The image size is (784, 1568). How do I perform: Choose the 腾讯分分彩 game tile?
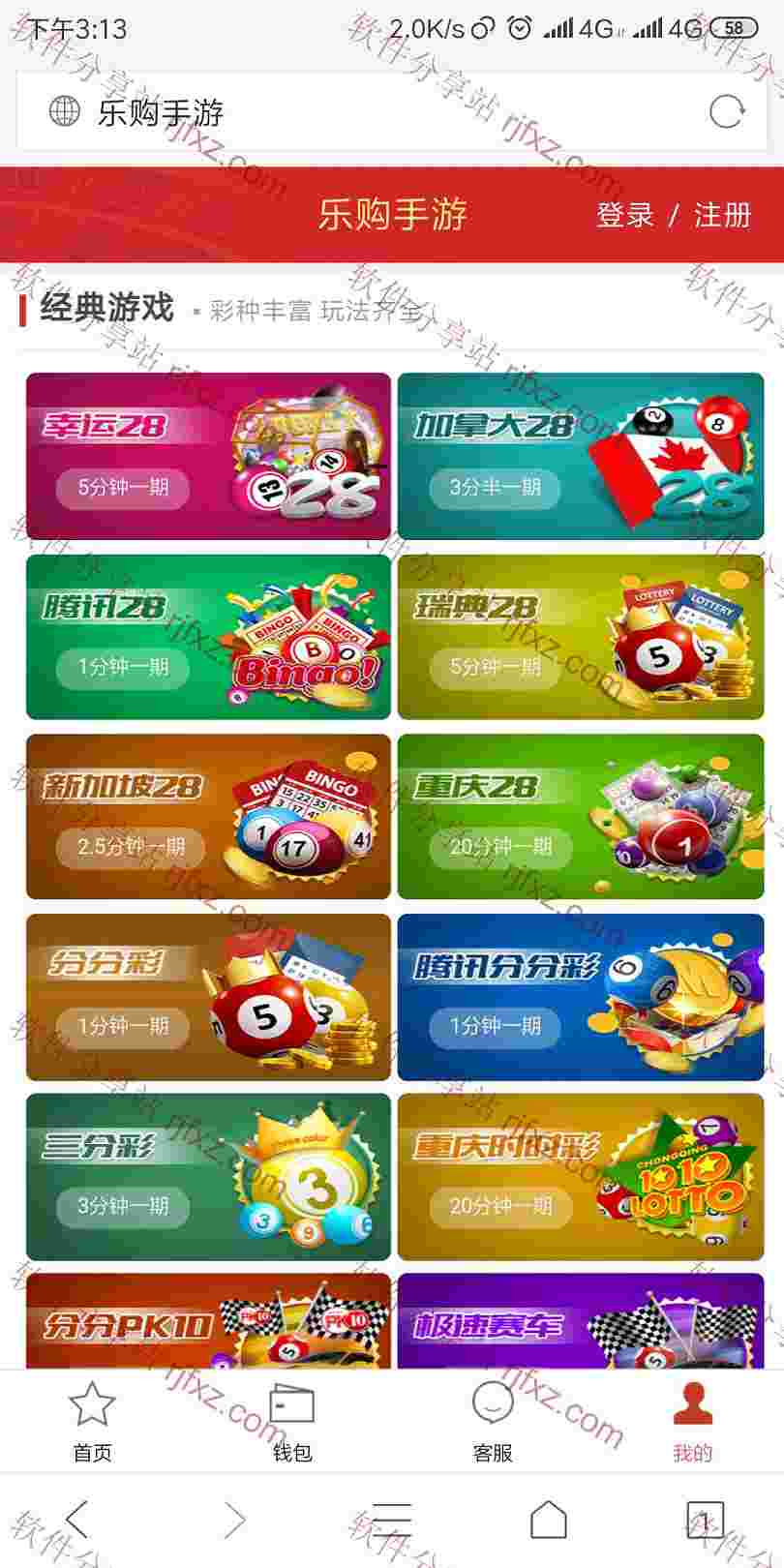tap(580, 996)
